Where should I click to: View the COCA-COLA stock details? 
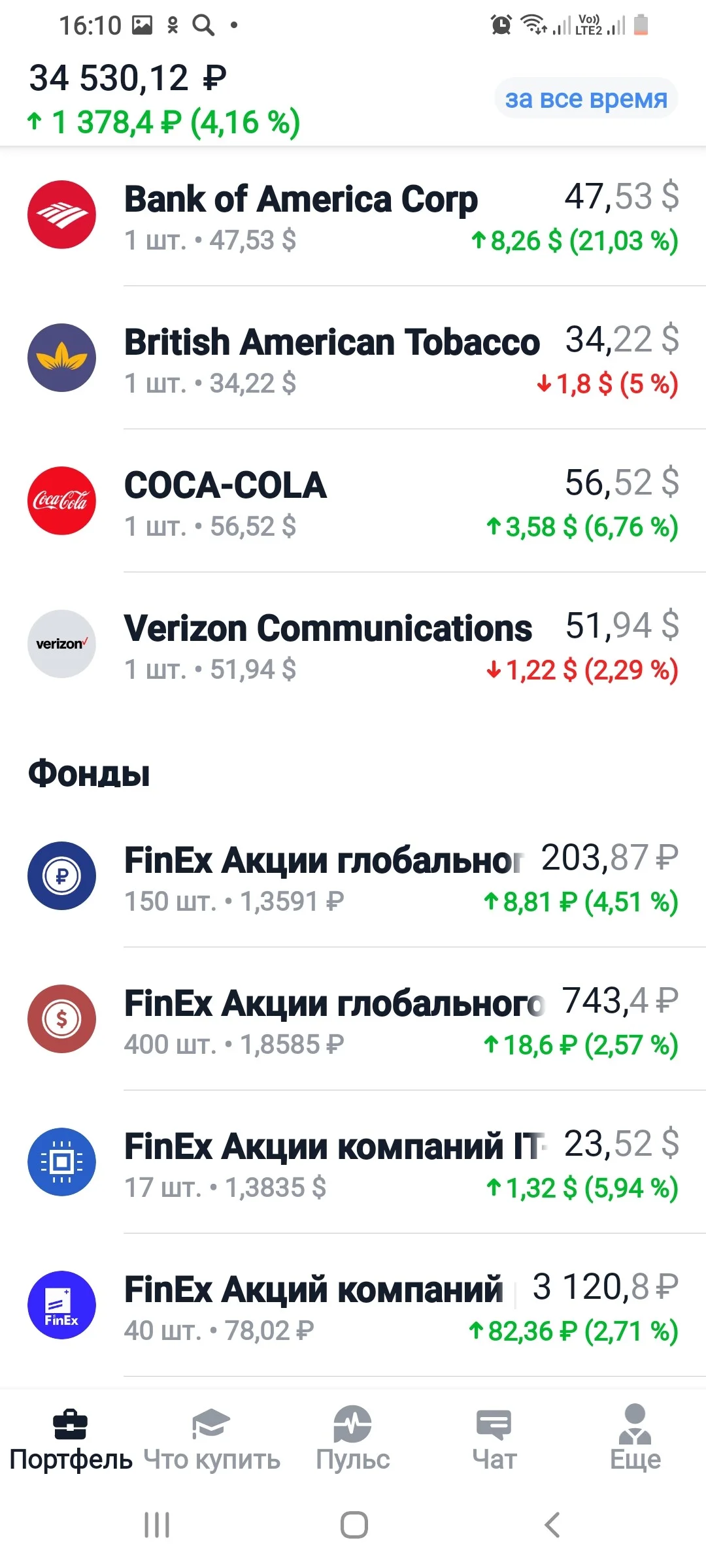click(353, 501)
